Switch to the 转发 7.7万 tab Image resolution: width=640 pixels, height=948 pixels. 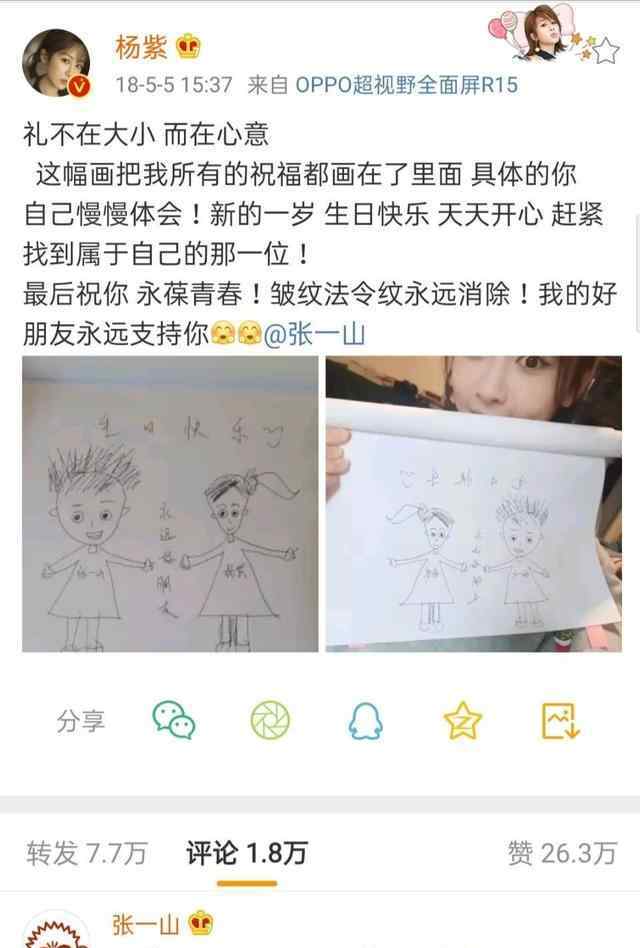tap(86, 853)
